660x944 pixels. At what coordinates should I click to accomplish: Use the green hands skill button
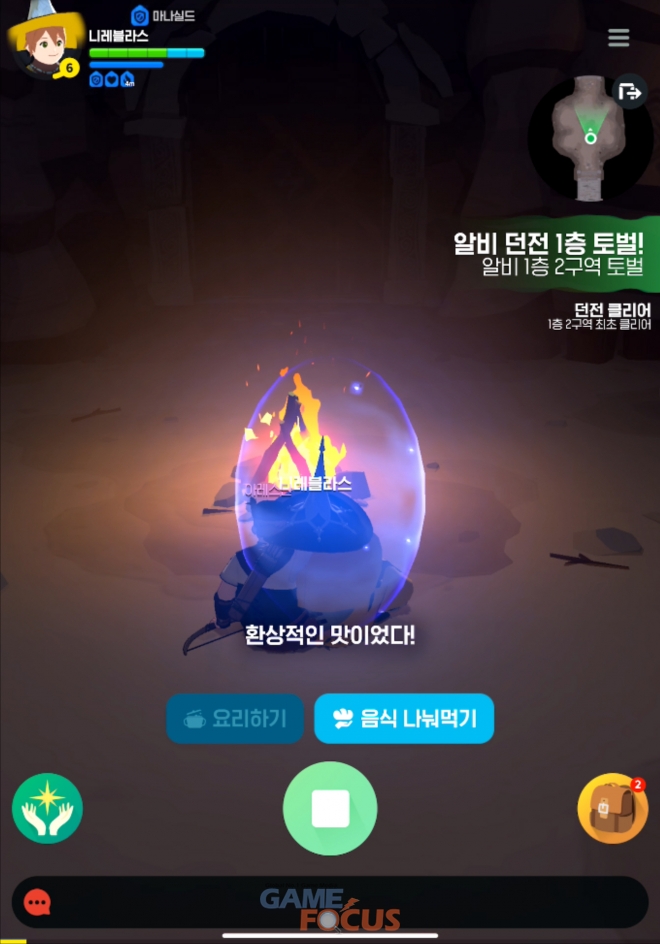click(47, 808)
